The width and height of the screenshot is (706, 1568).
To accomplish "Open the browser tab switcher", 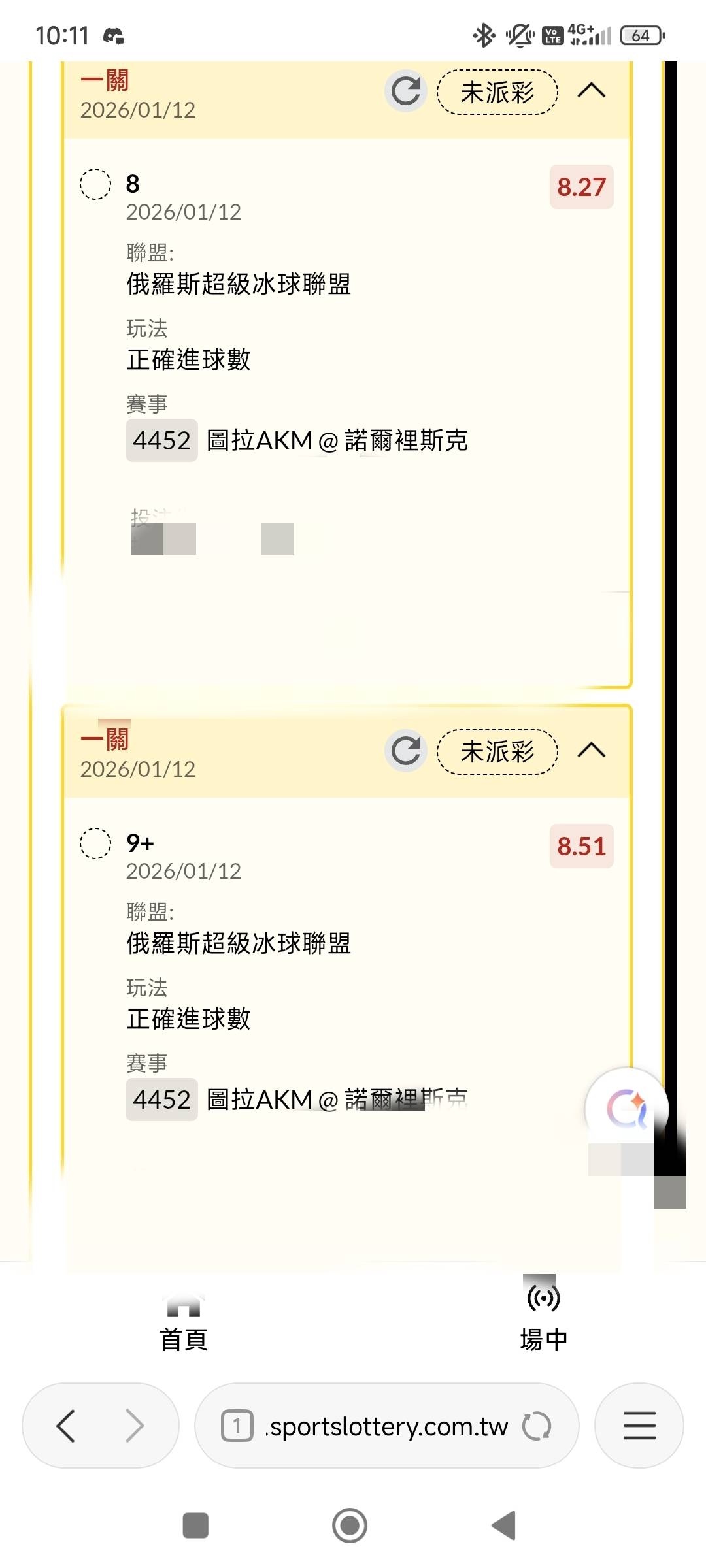I will coord(237,1426).
